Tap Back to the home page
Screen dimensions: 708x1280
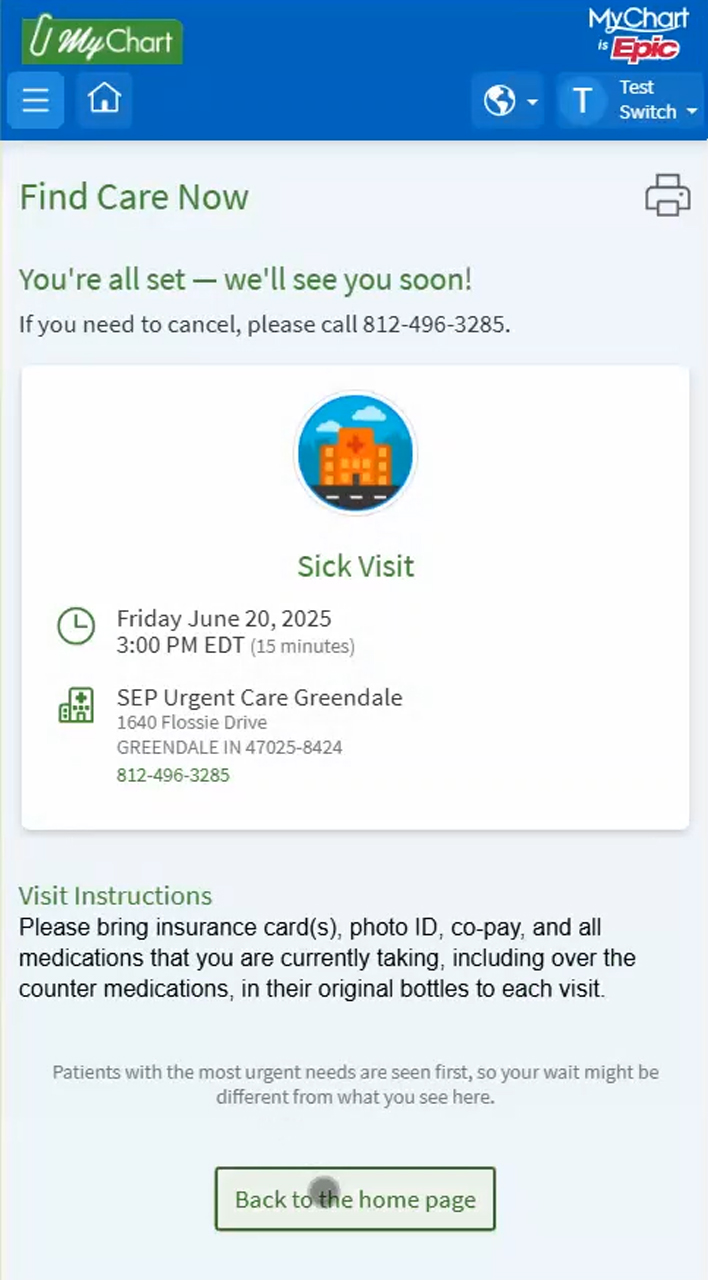(x=355, y=1199)
